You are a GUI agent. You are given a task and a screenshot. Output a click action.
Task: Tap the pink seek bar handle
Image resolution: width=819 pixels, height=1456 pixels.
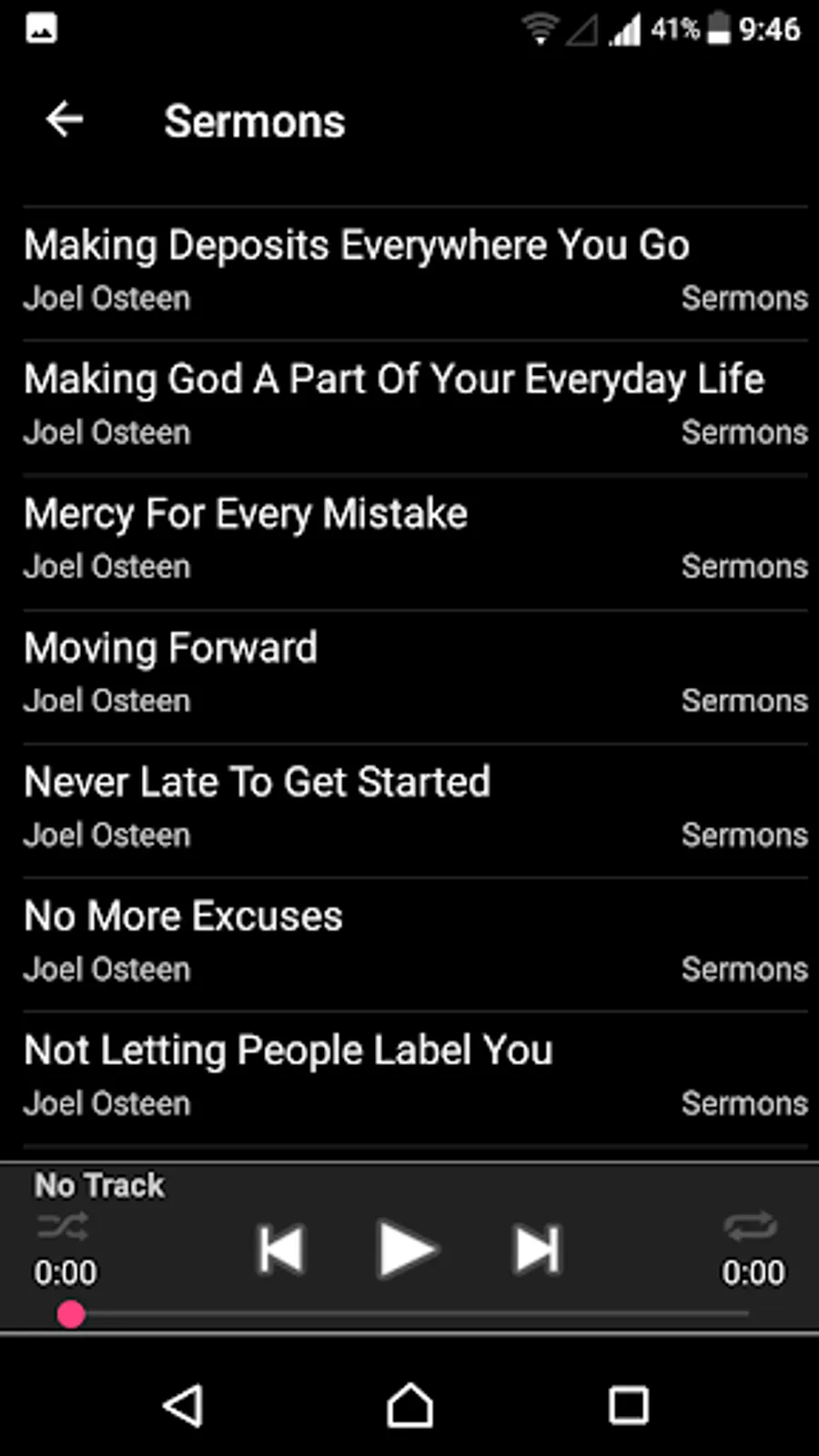(71, 1314)
